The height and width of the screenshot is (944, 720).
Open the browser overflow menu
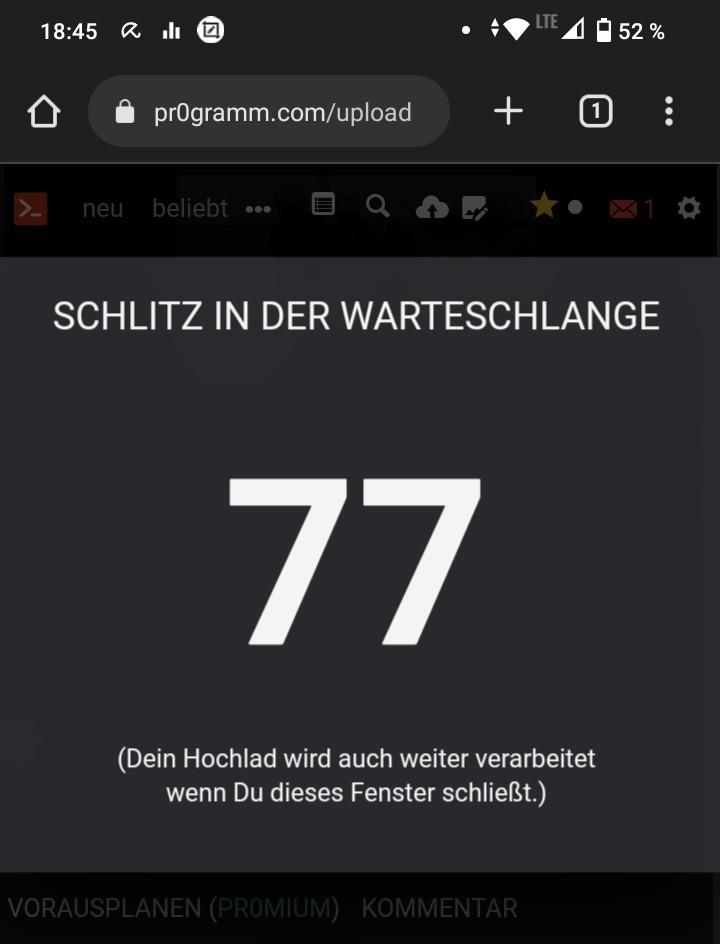(669, 112)
